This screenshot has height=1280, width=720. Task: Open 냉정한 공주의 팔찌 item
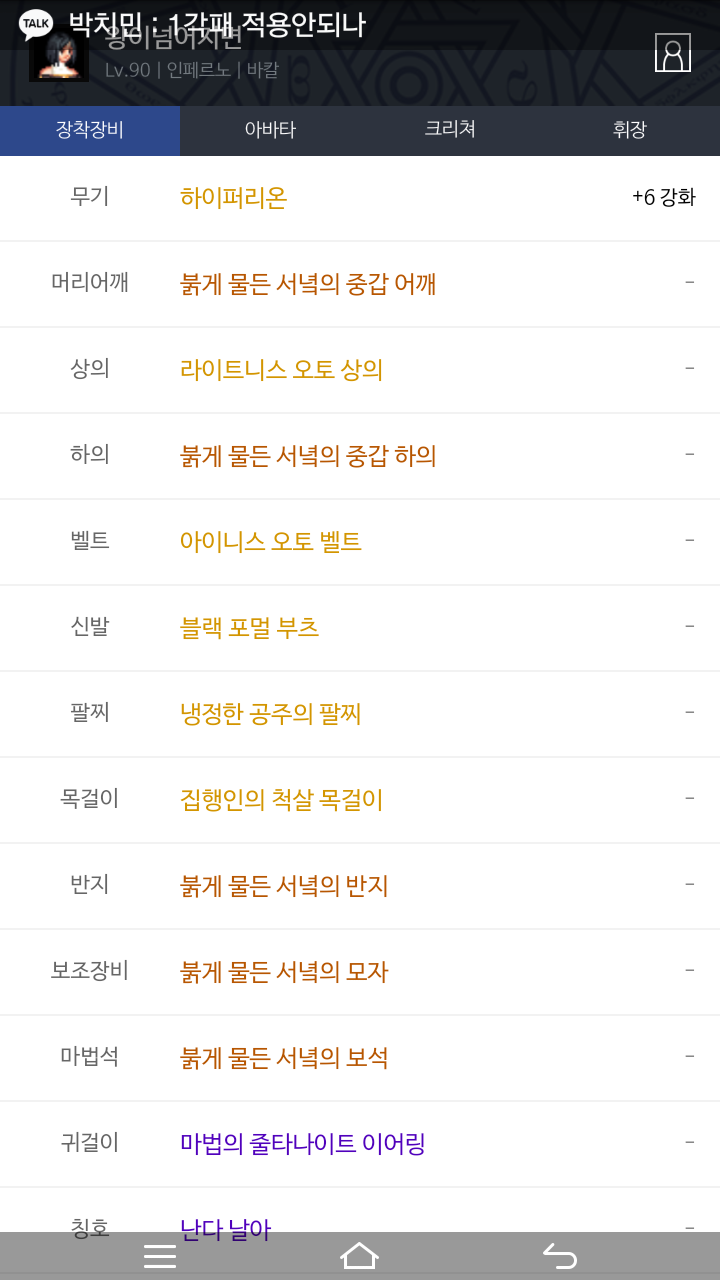271,713
